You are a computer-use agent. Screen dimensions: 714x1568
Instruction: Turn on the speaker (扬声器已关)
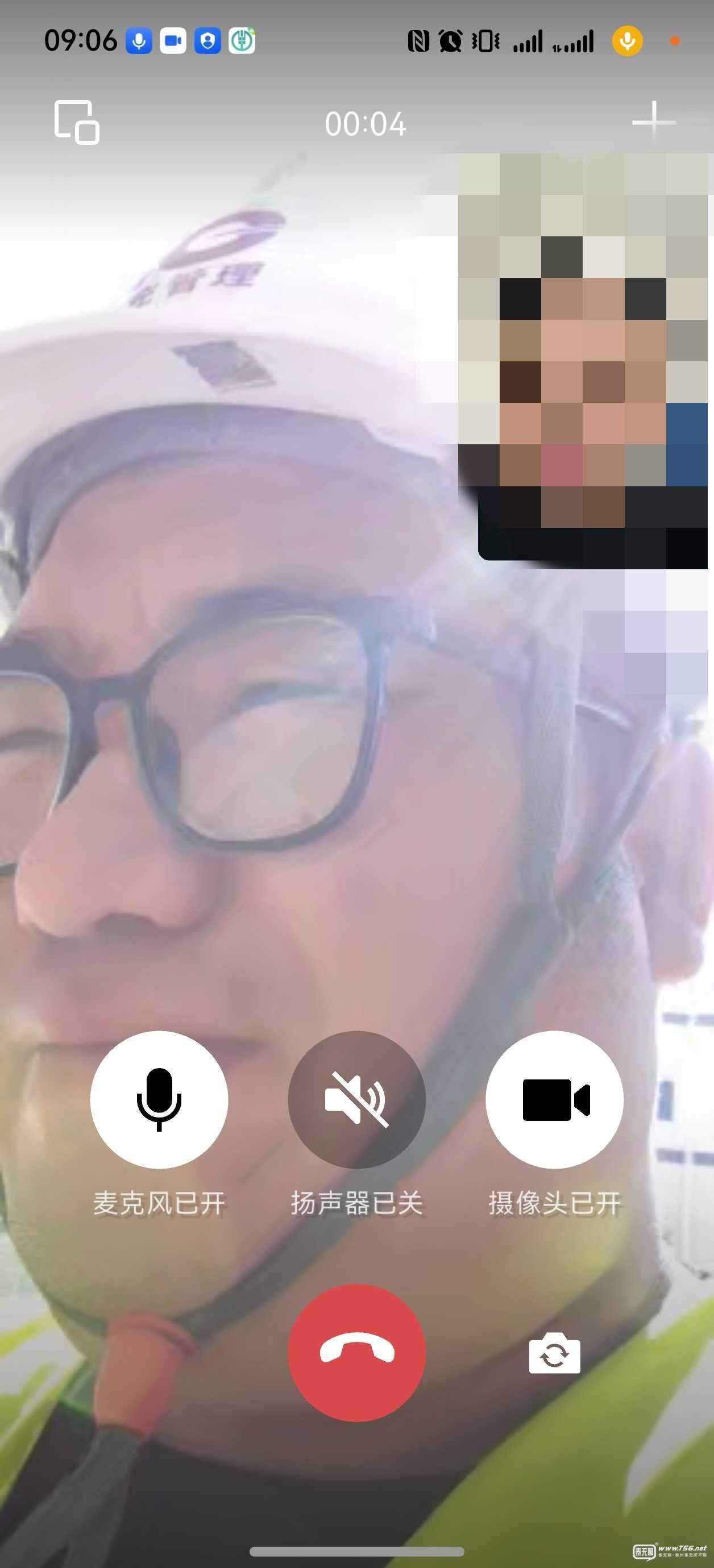tap(356, 1099)
